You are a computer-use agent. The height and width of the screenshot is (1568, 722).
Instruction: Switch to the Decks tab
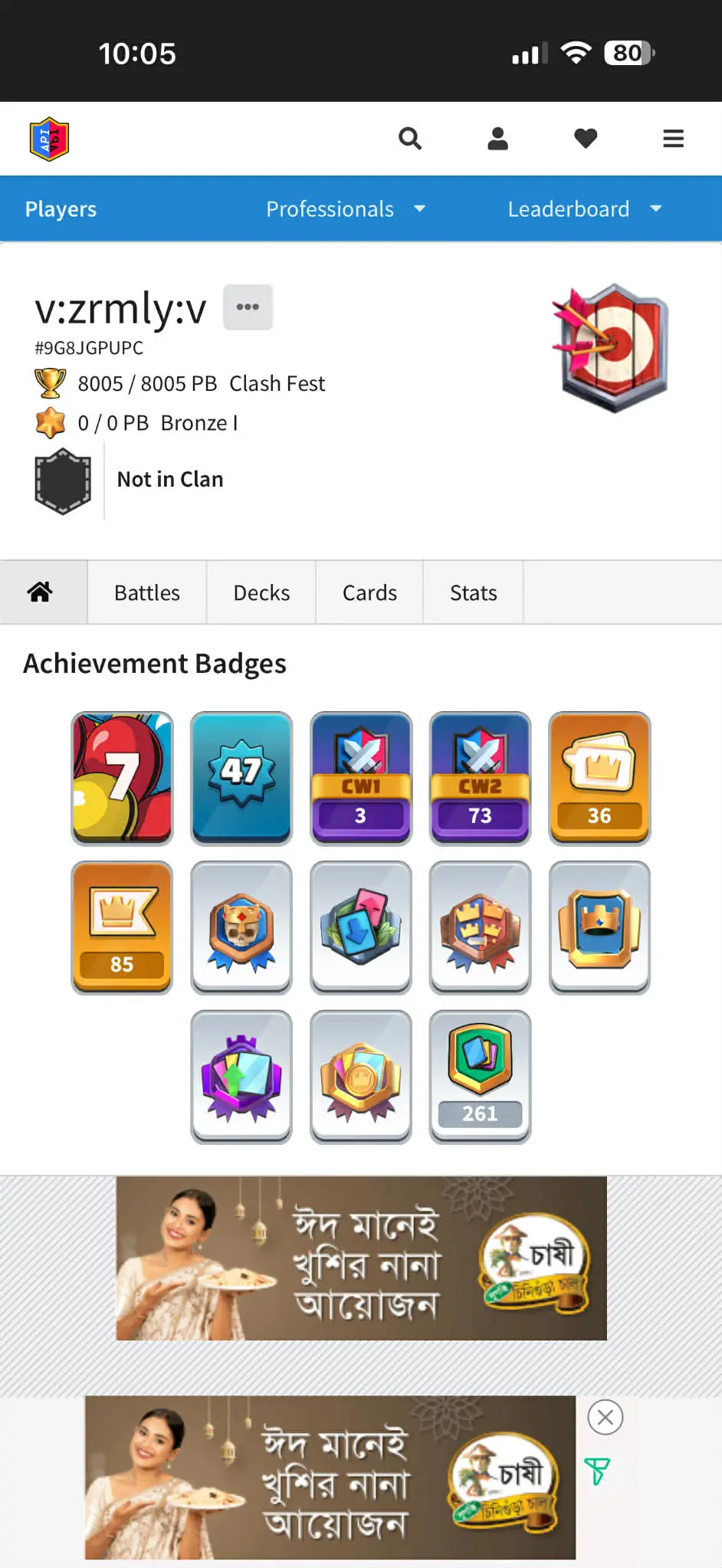click(x=261, y=593)
